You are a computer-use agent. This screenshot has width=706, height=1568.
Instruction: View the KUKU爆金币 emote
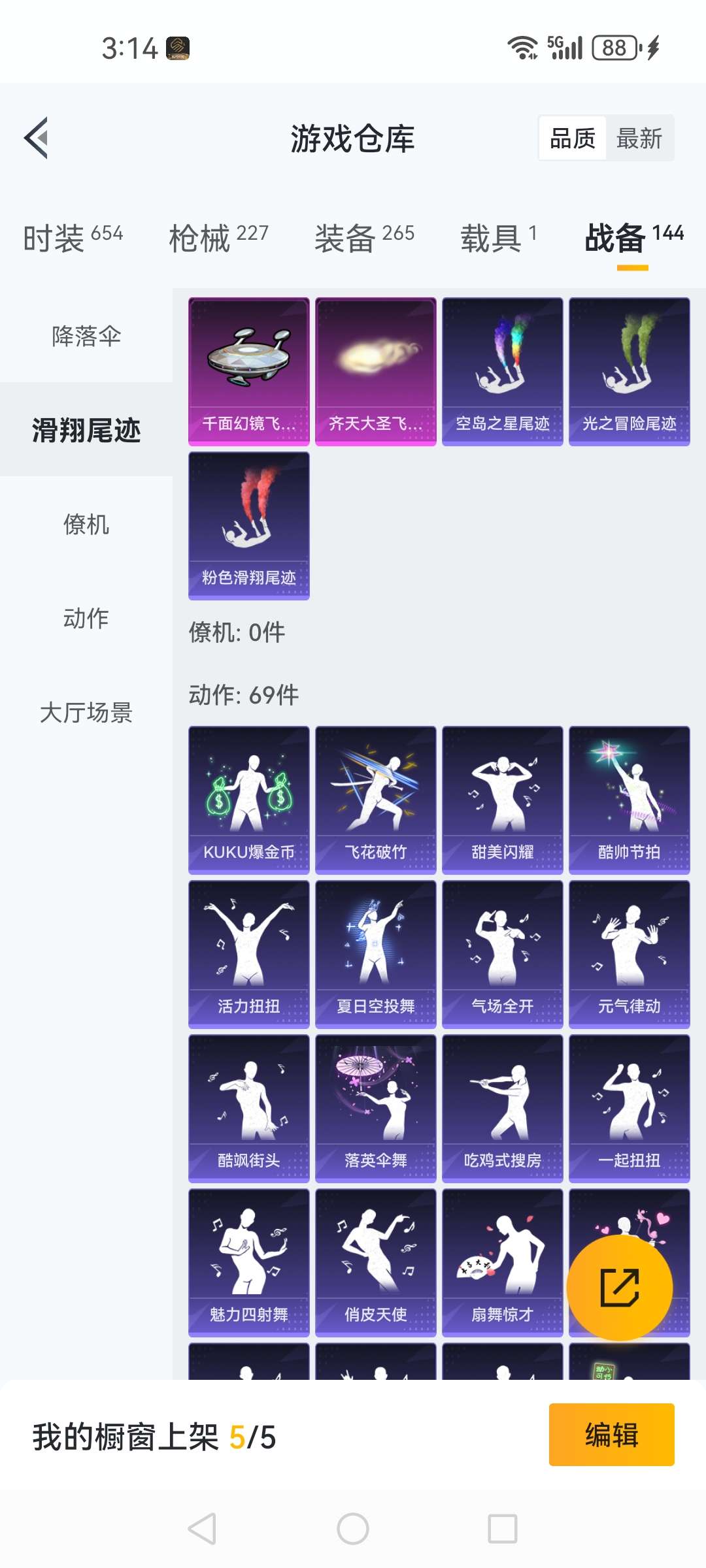tap(248, 800)
